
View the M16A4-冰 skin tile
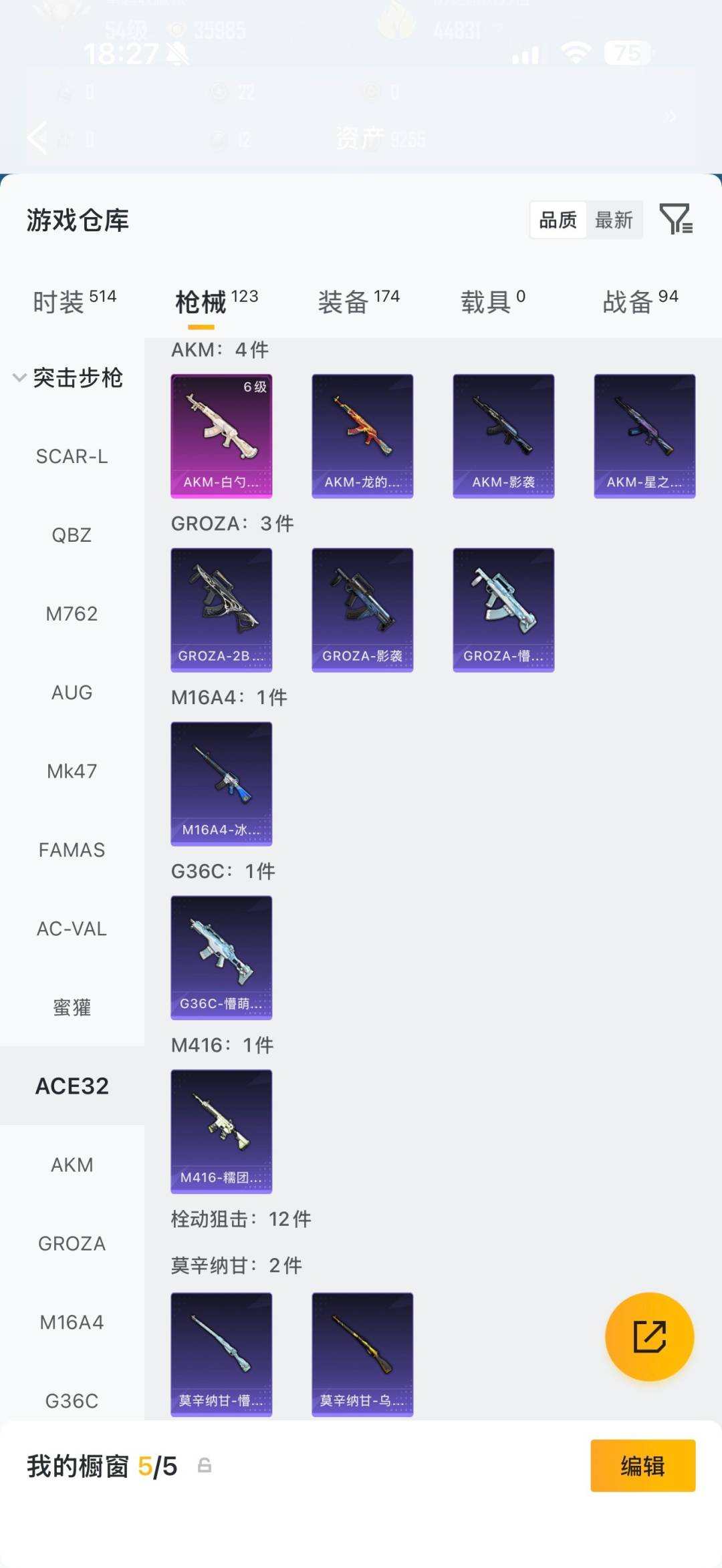click(221, 784)
